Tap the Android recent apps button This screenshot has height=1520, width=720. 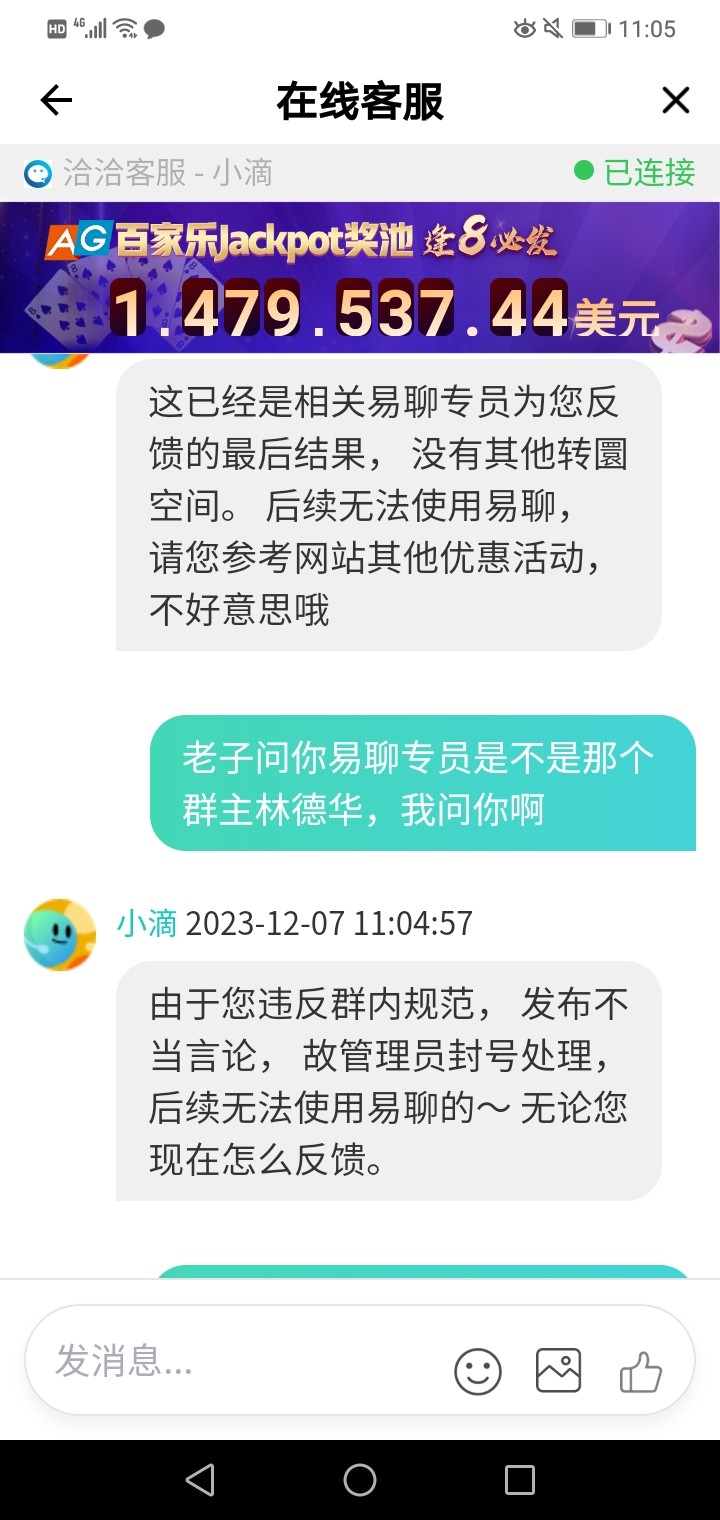tap(518, 1480)
